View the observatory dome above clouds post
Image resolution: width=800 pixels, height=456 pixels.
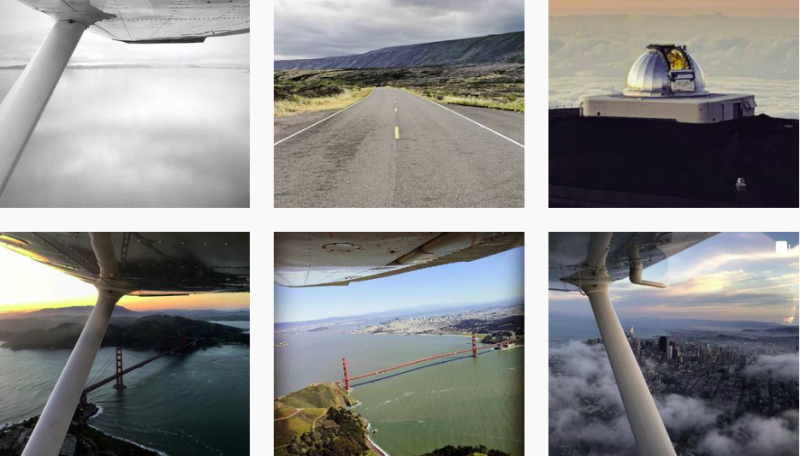[673, 103]
